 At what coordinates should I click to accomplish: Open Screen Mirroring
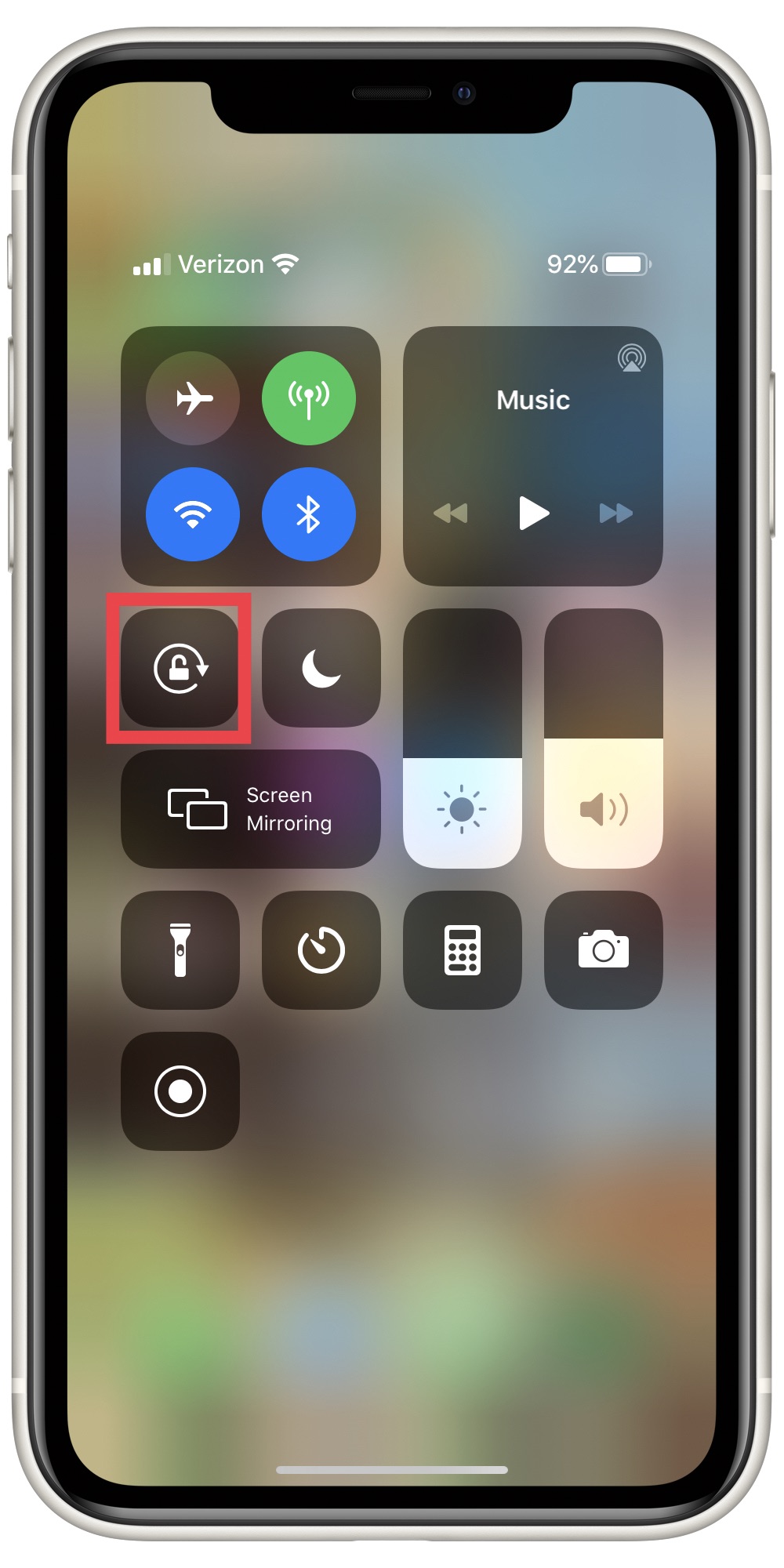(251, 809)
